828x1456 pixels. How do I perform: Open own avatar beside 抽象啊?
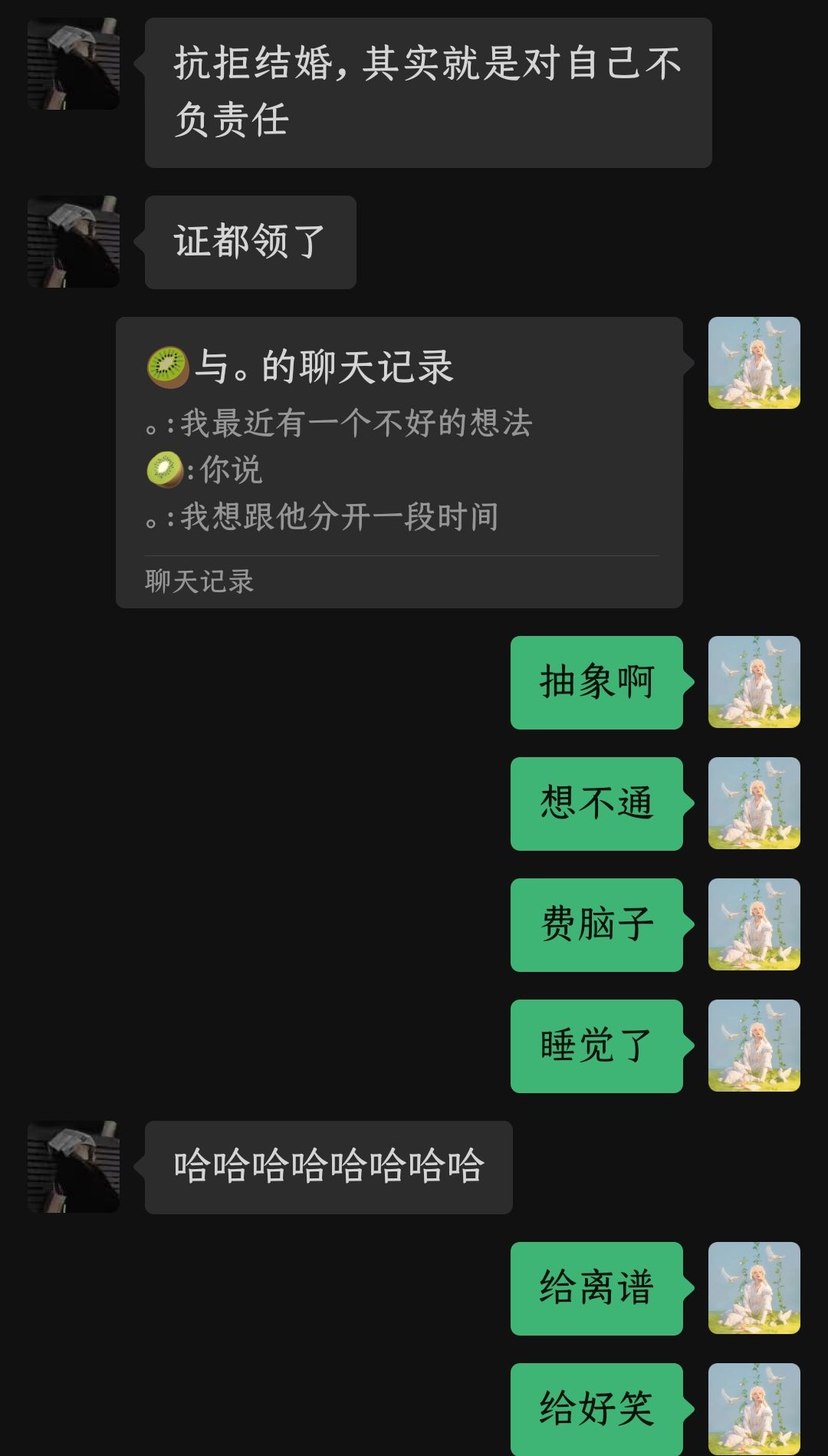click(754, 682)
